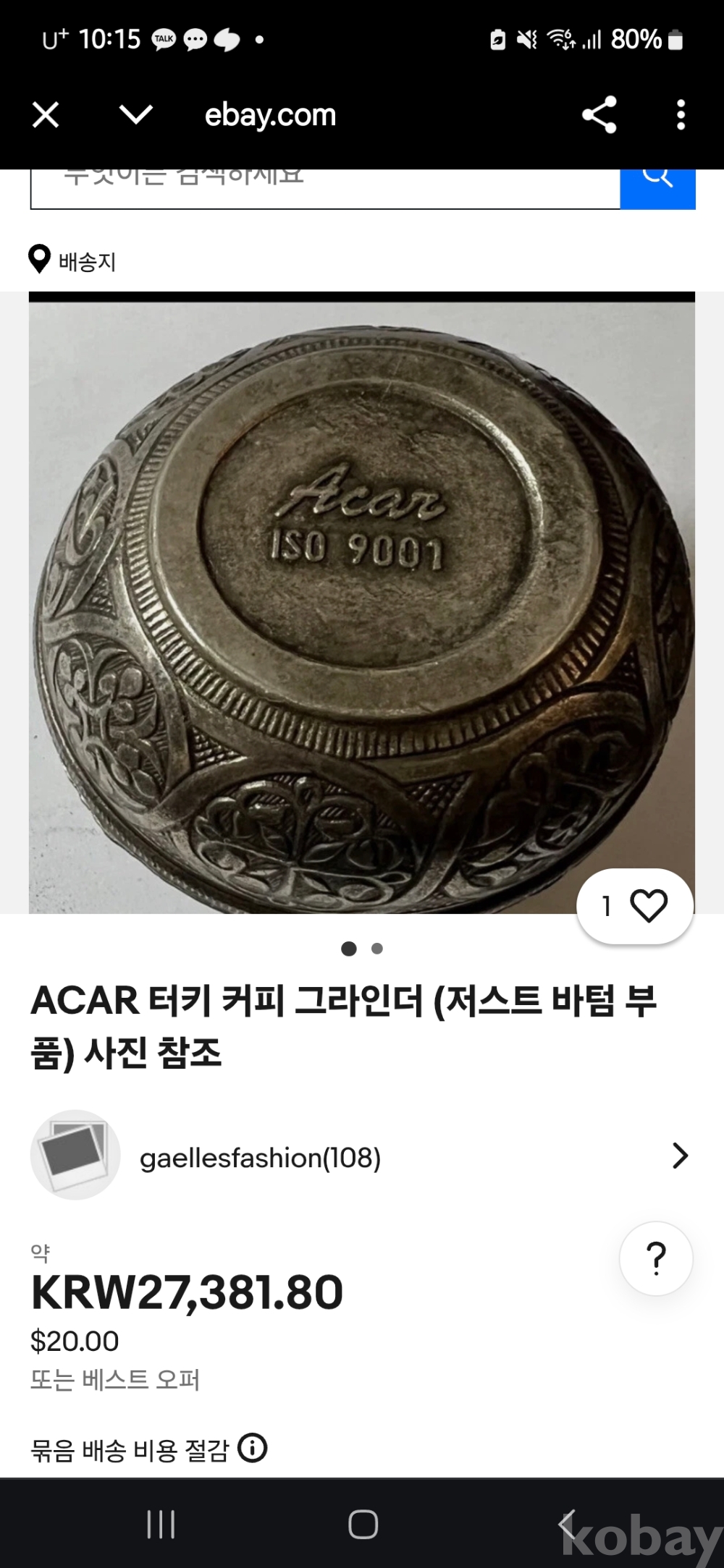724x1568 pixels.
Task: Open the browser overflow menu
Action: (x=680, y=115)
